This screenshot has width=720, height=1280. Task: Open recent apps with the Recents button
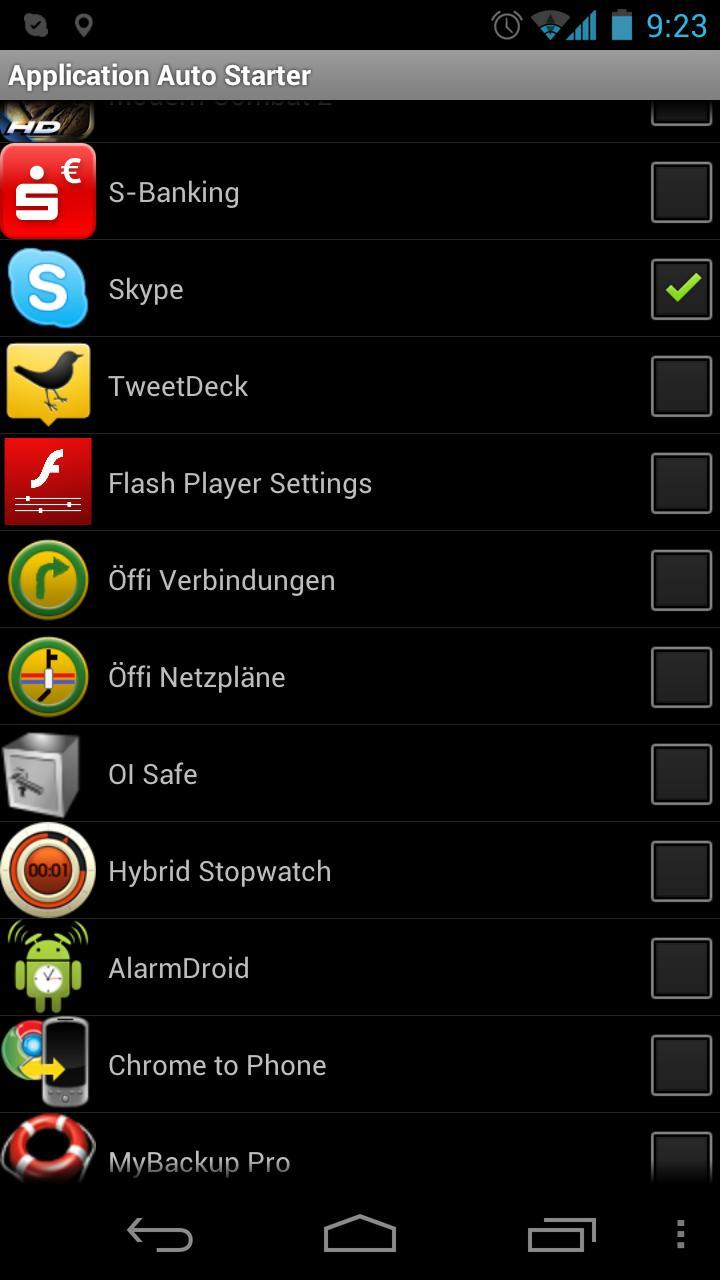pos(561,1235)
